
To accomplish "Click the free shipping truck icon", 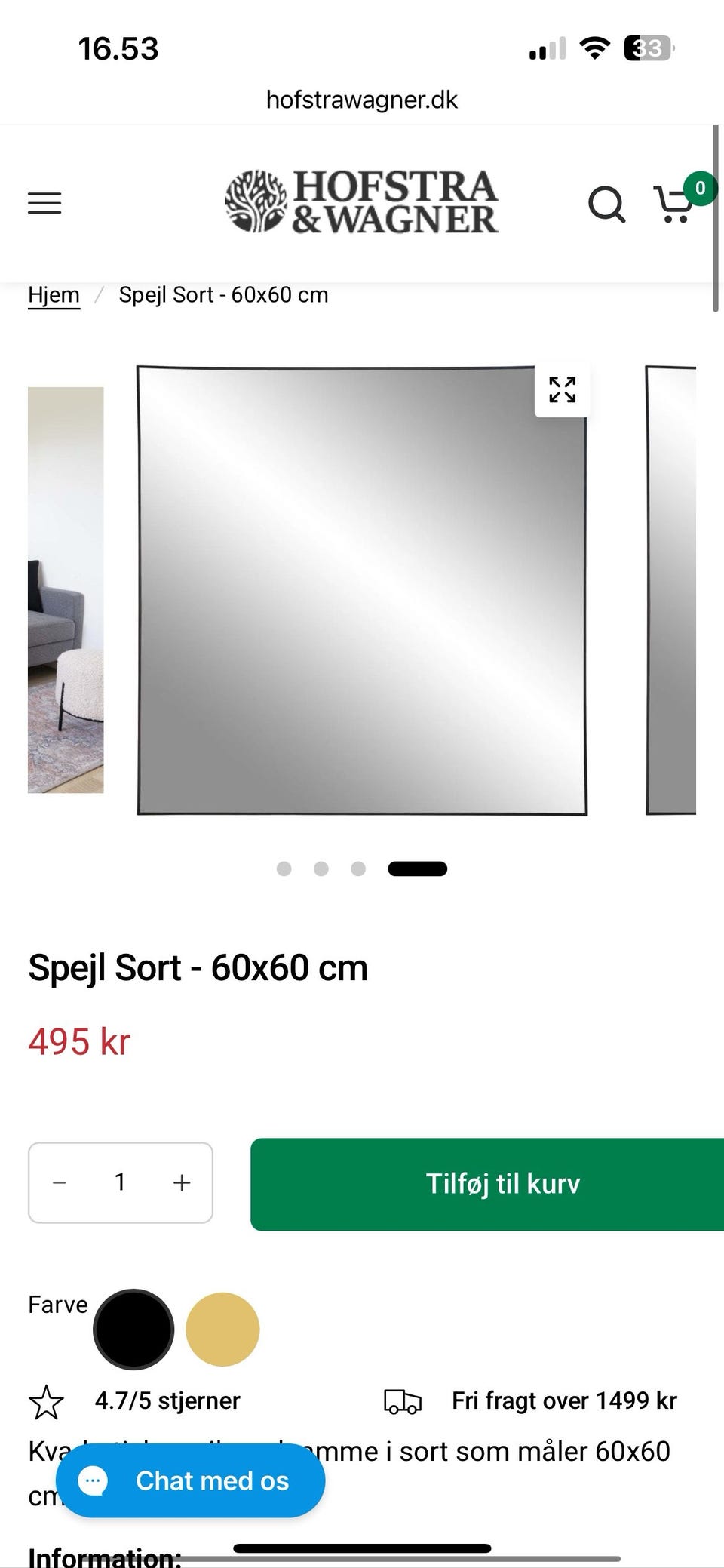I will 400,1400.
